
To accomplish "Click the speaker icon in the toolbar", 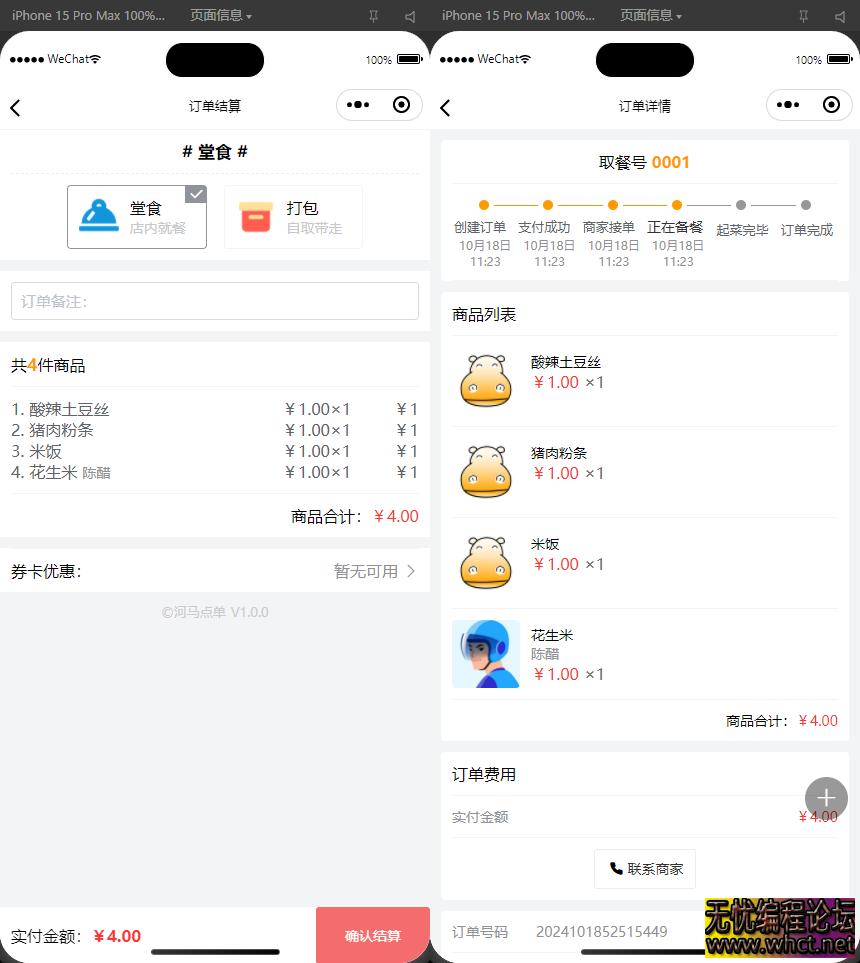I will [410, 15].
